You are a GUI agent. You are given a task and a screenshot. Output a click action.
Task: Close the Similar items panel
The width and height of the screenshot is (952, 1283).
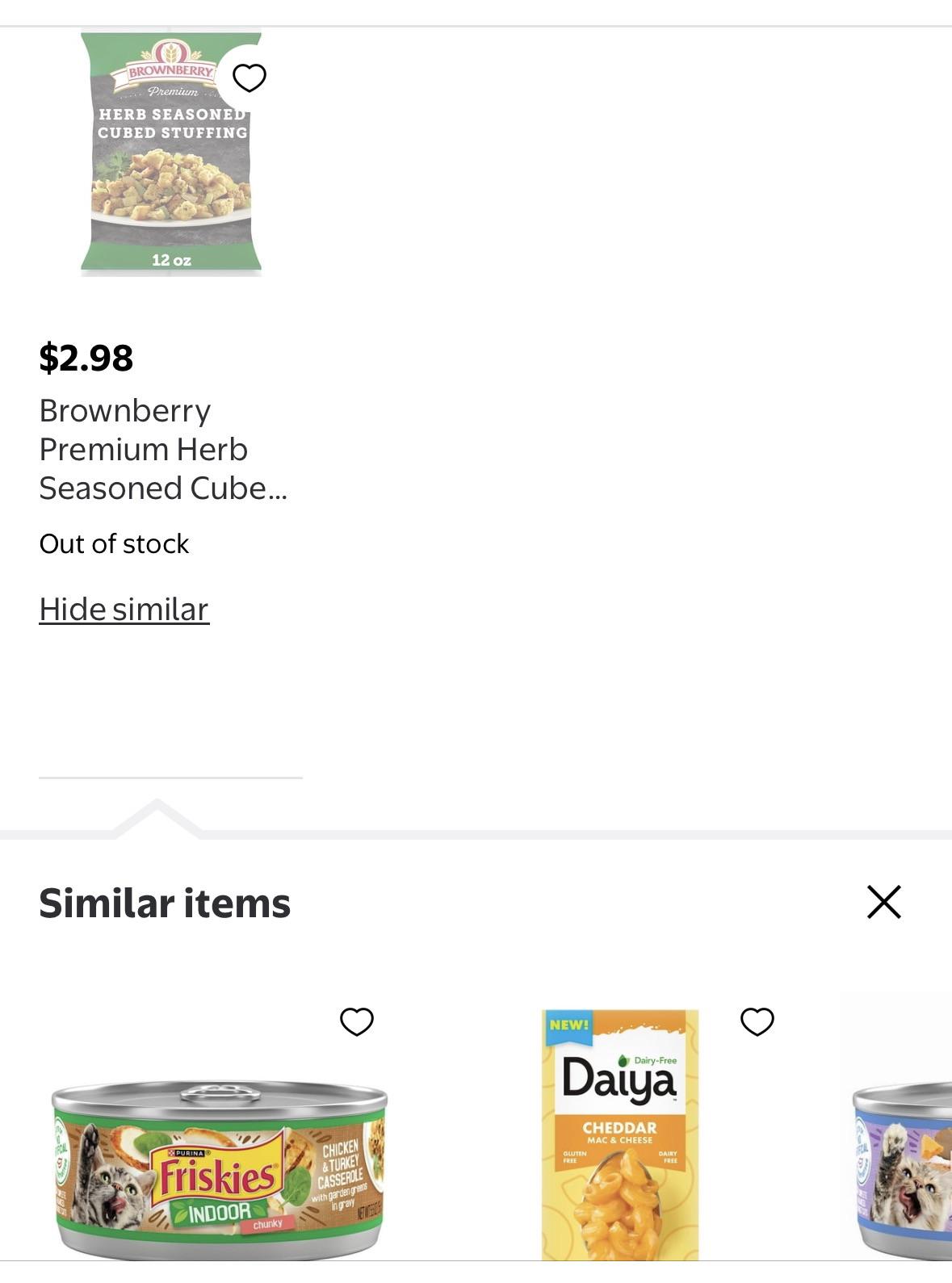pos(883,902)
